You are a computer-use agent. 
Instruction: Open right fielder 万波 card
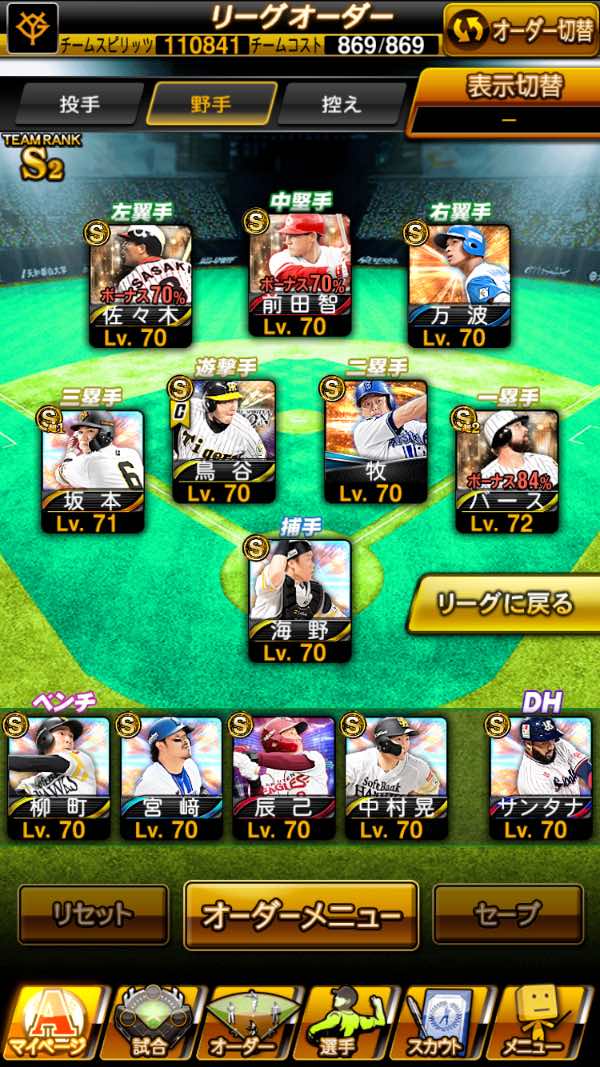pyautogui.click(x=459, y=286)
